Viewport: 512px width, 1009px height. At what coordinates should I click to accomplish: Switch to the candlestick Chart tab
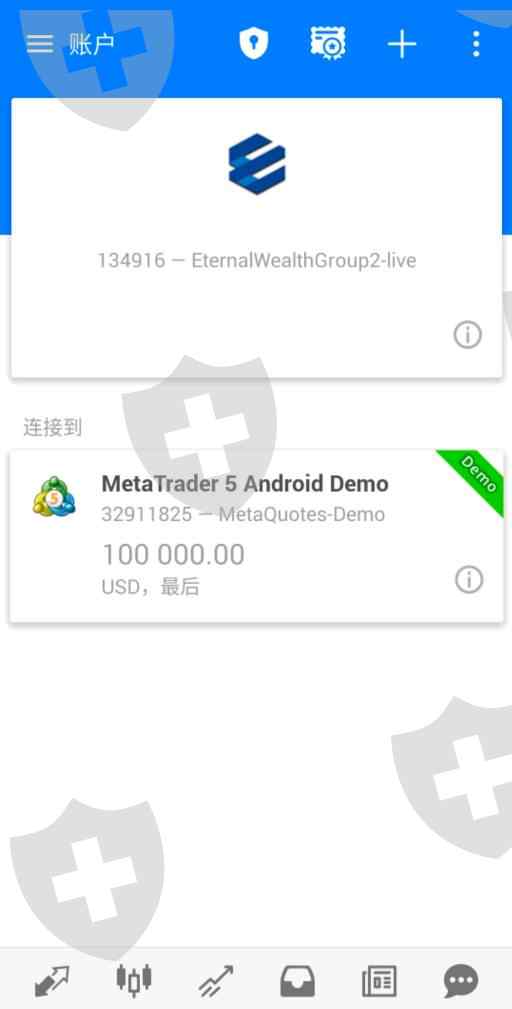[x=134, y=979]
